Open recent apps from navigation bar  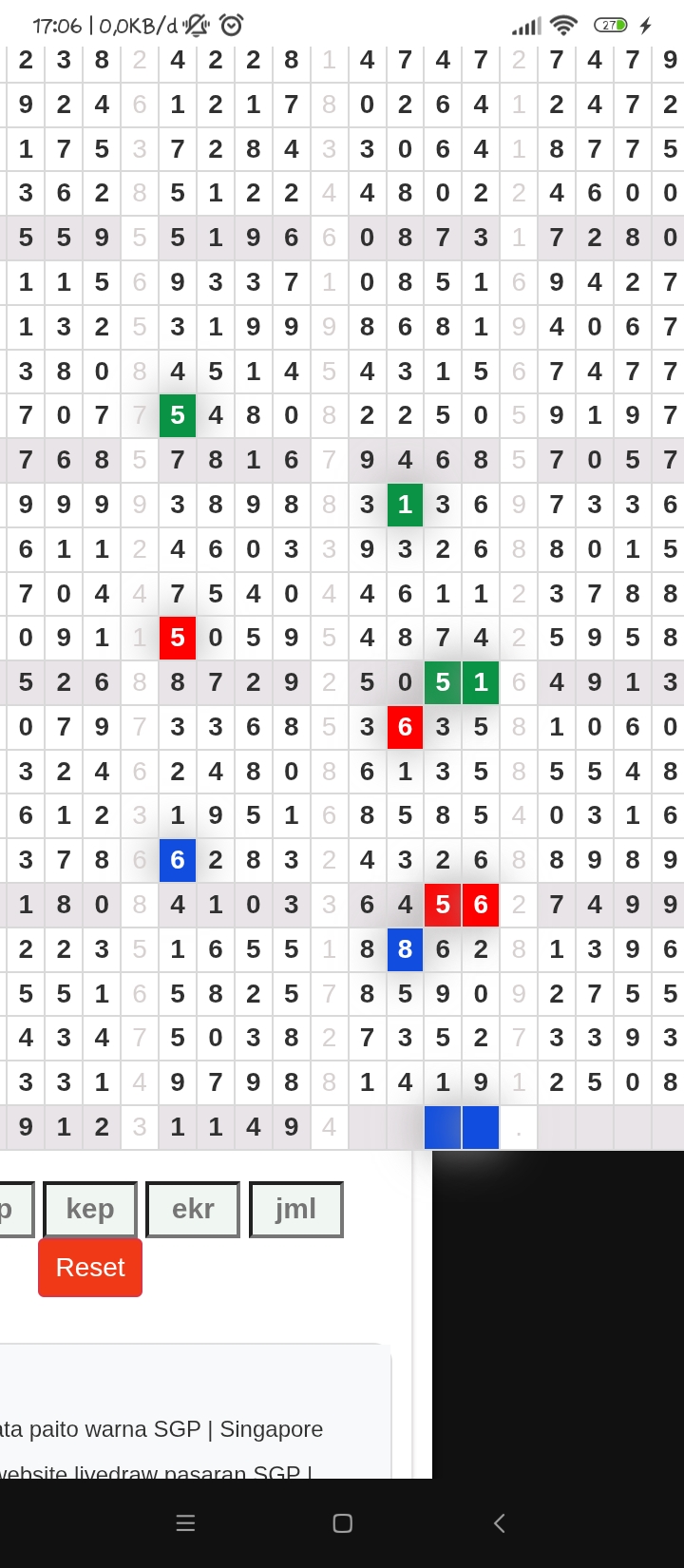[185, 1523]
